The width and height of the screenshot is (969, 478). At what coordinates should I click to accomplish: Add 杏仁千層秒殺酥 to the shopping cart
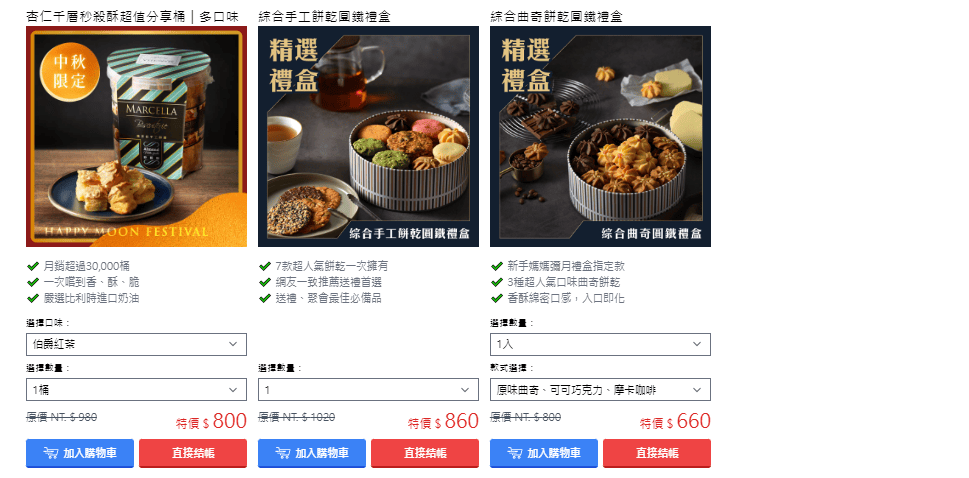(x=79, y=453)
